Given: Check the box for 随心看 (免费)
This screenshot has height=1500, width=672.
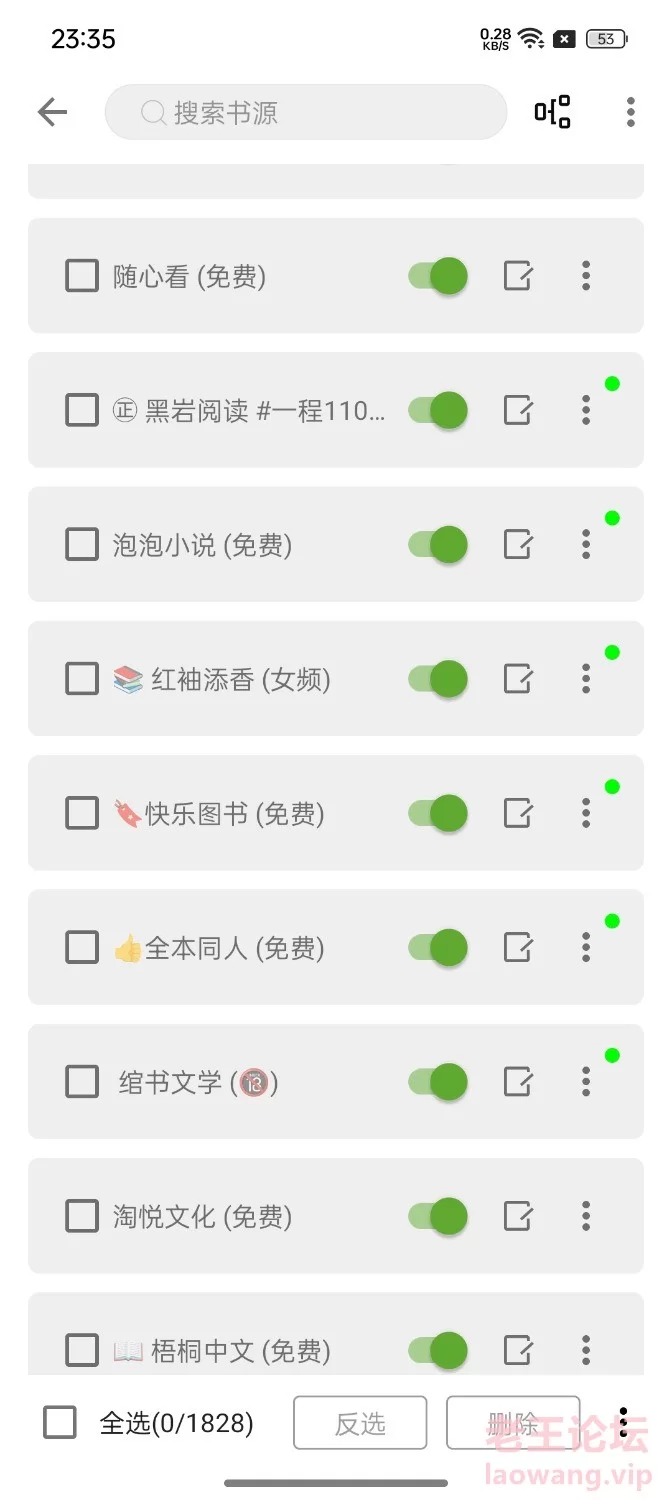Looking at the screenshot, I should pyautogui.click(x=82, y=275).
